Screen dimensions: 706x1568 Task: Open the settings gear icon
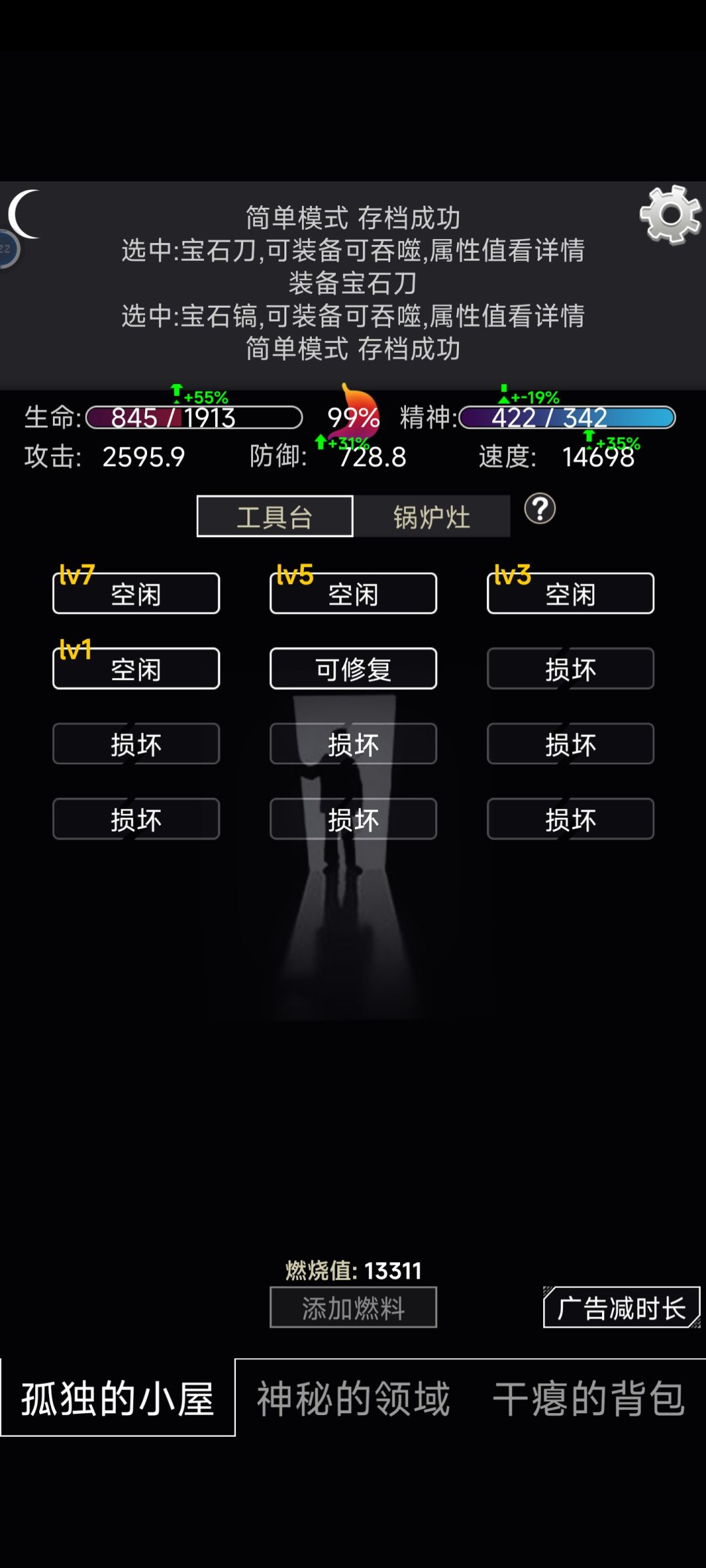(671, 215)
